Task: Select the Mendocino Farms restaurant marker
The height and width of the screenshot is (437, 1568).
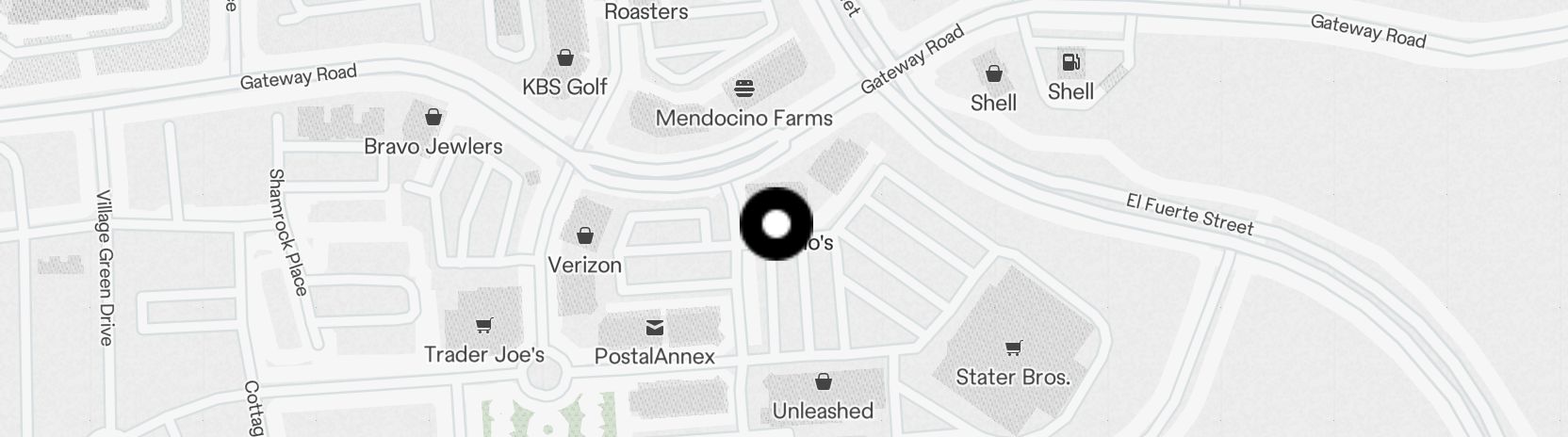Action: [x=744, y=89]
